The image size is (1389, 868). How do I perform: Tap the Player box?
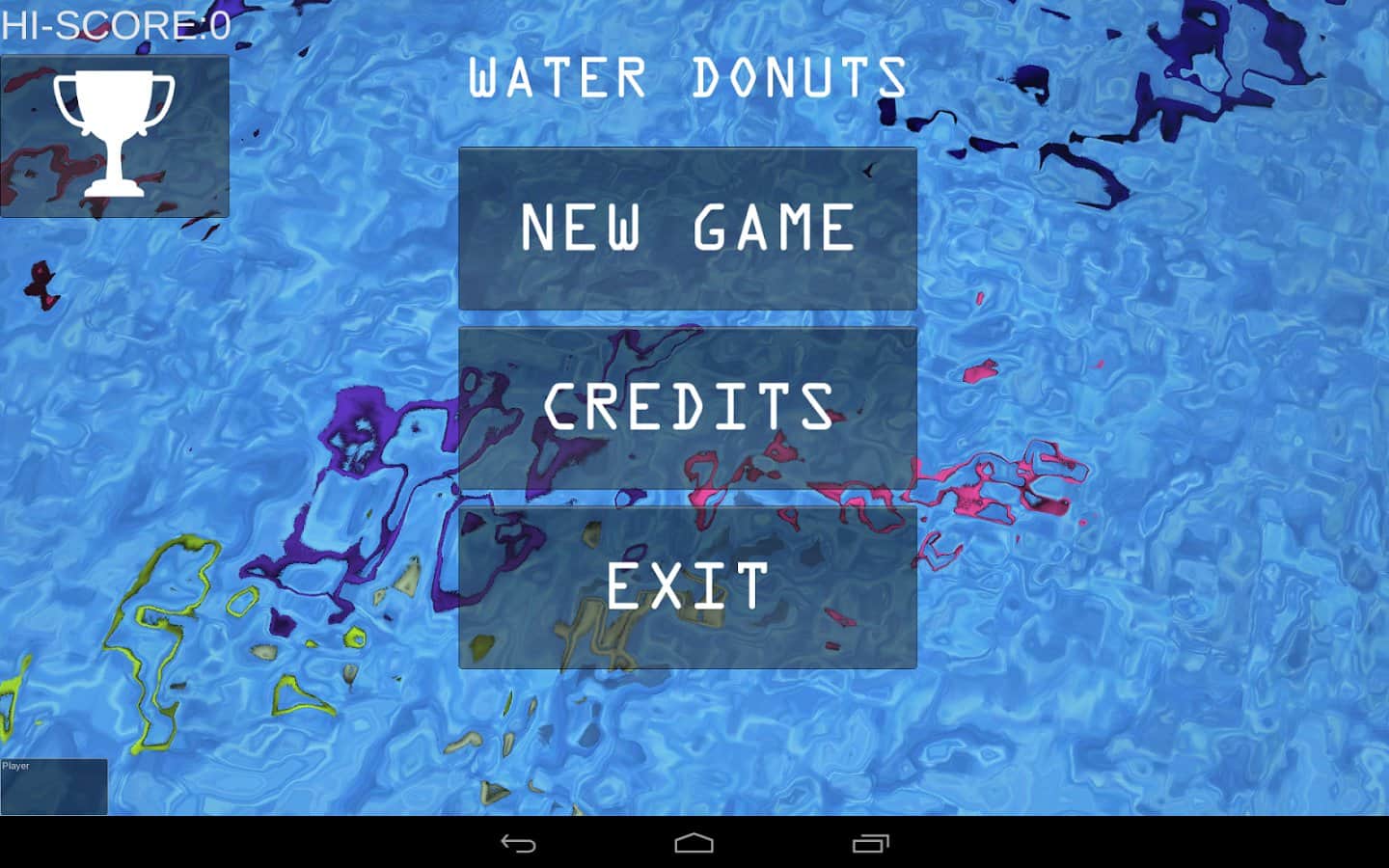54,786
